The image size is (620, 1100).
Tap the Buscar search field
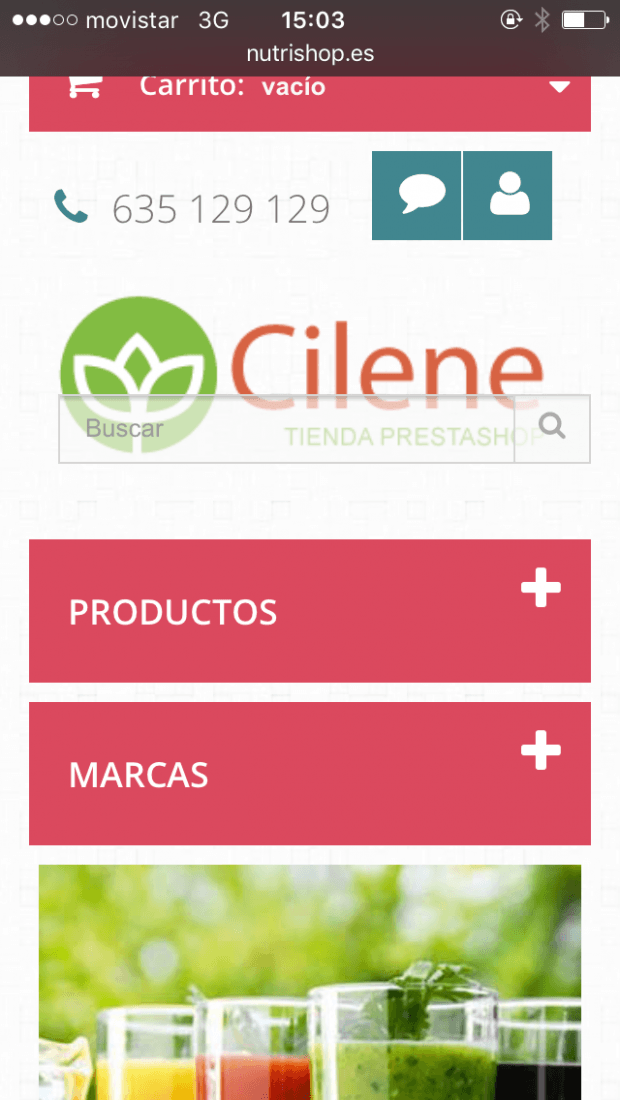click(x=286, y=429)
